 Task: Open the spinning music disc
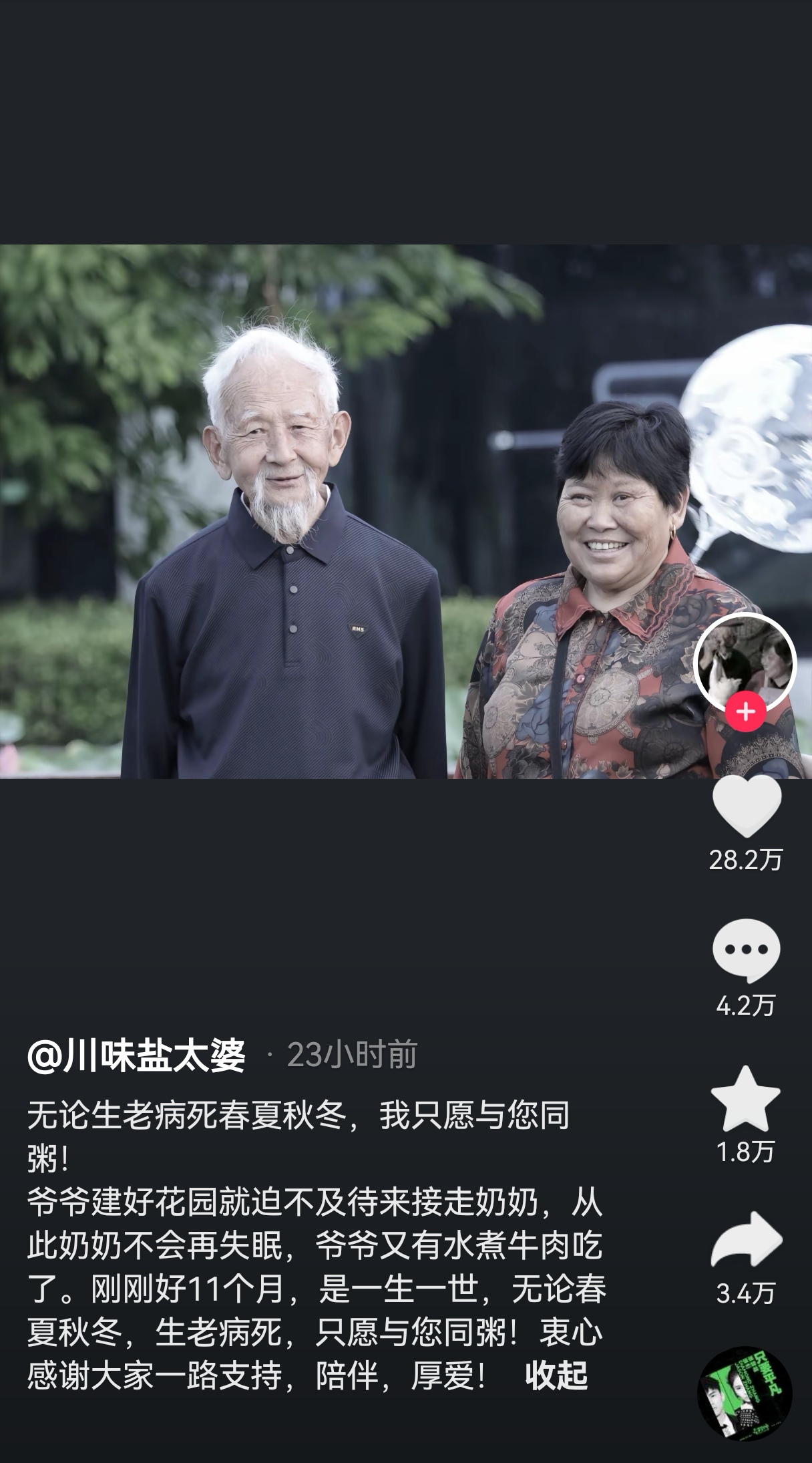point(745,1393)
